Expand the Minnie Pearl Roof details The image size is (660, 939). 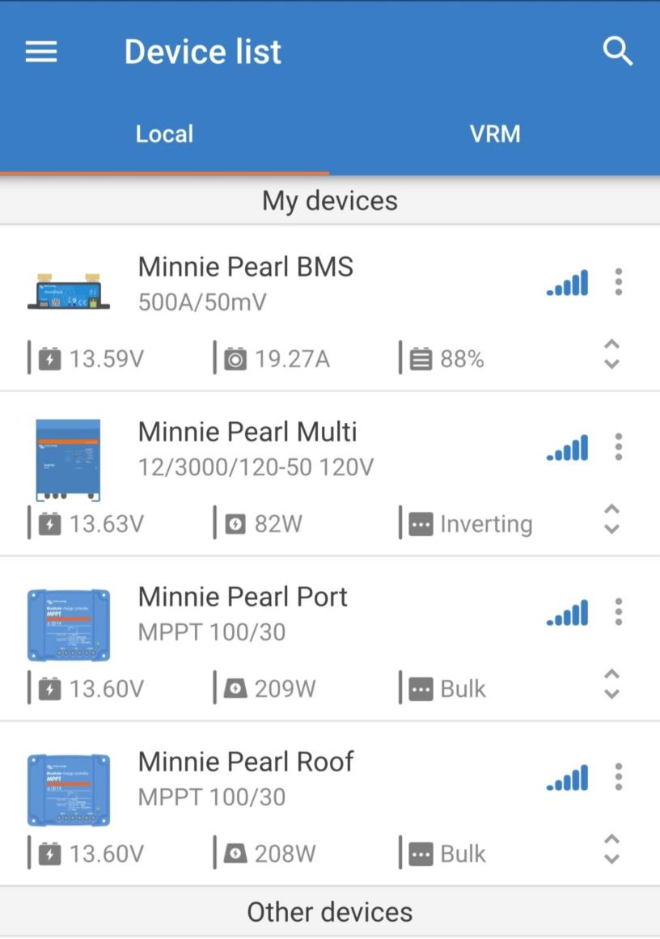click(x=612, y=849)
